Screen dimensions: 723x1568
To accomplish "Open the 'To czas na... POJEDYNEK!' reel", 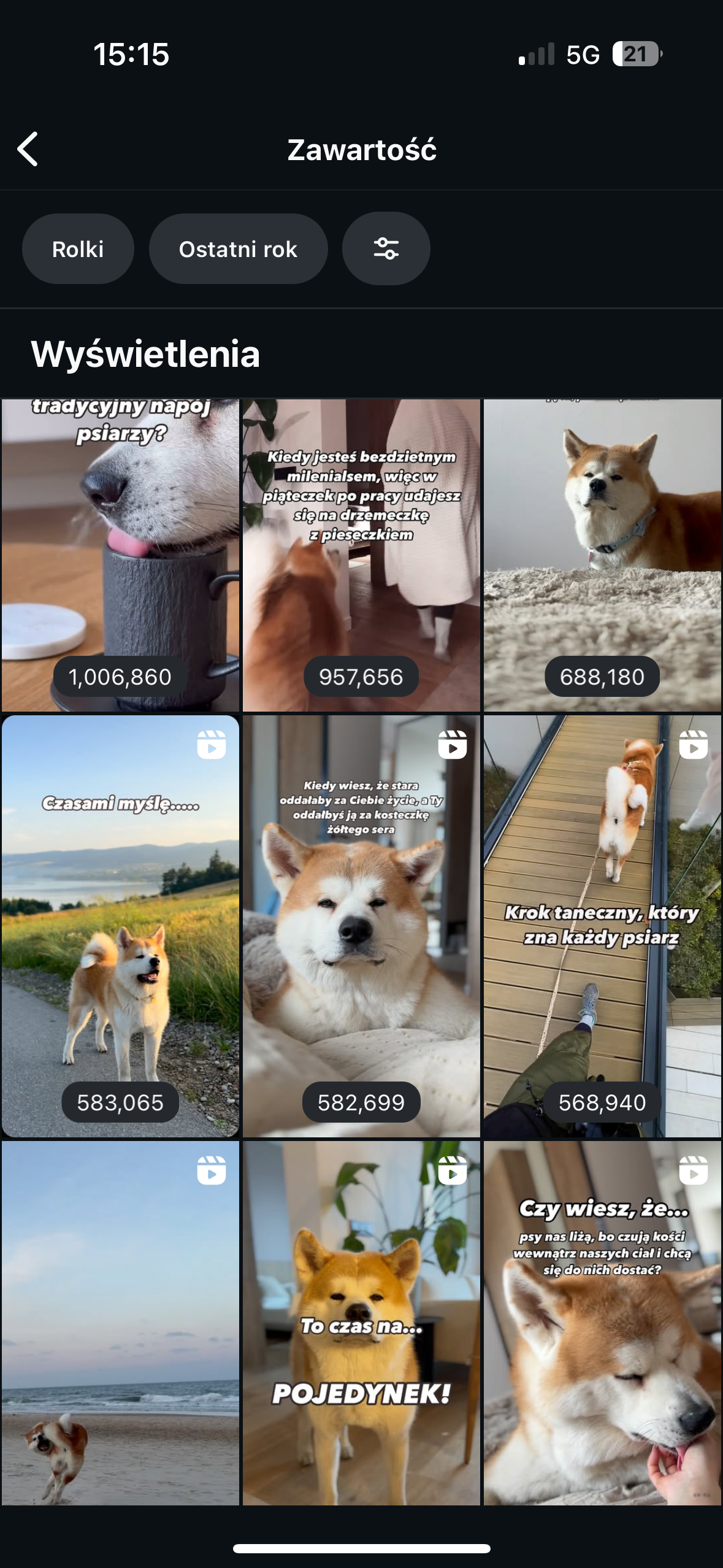I will click(361, 1322).
